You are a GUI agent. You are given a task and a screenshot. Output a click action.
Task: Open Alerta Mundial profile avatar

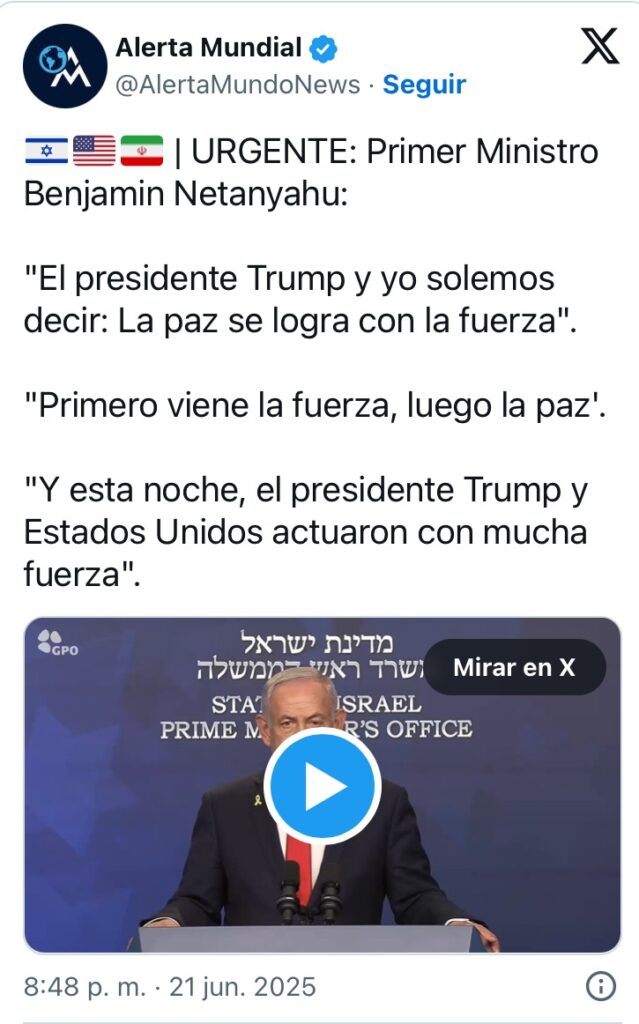click(65, 66)
